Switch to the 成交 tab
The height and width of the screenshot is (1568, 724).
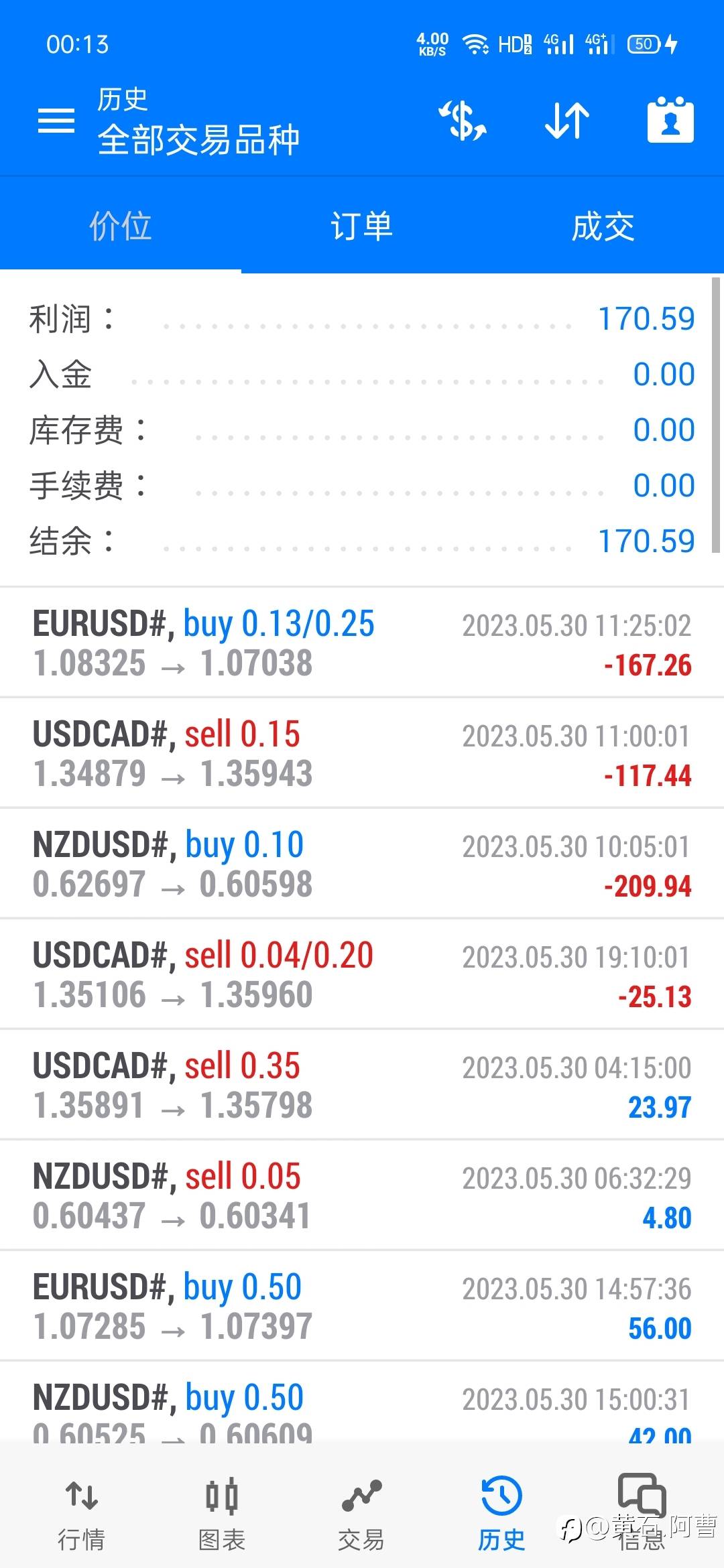[x=603, y=226]
